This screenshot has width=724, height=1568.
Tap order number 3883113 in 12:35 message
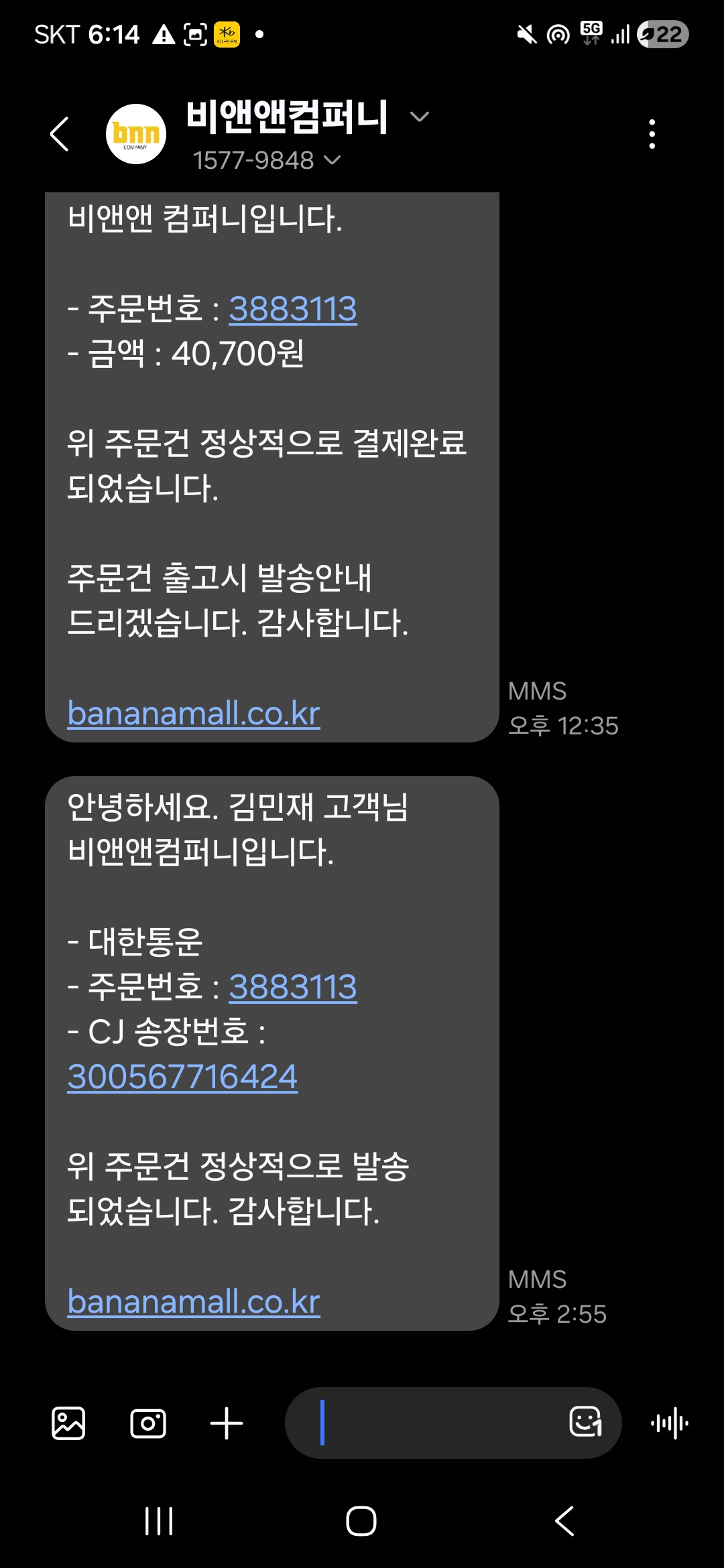tap(292, 309)
